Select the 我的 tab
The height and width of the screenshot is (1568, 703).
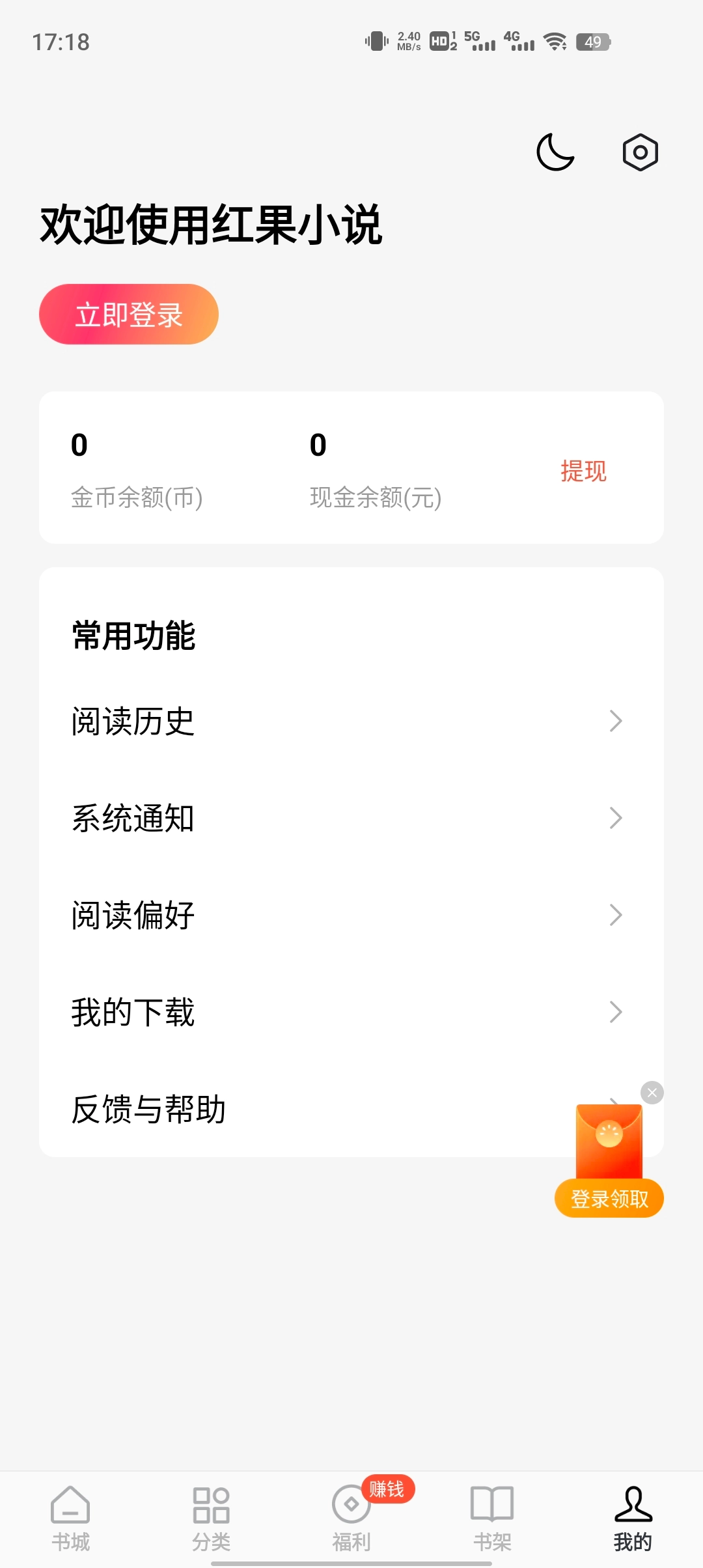[x=633, y=1517]
